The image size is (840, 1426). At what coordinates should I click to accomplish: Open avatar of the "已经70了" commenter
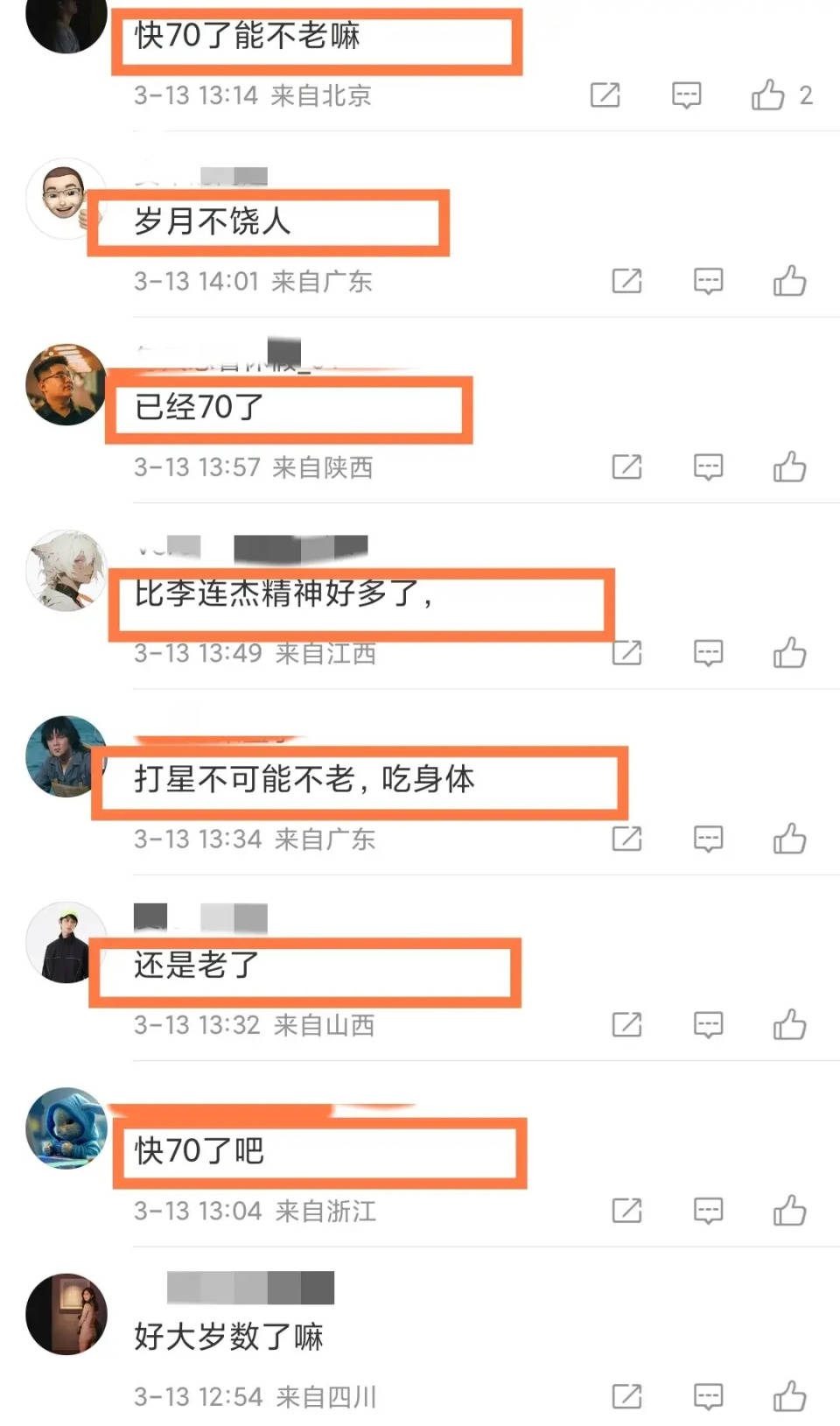click(x=66, y=384)
